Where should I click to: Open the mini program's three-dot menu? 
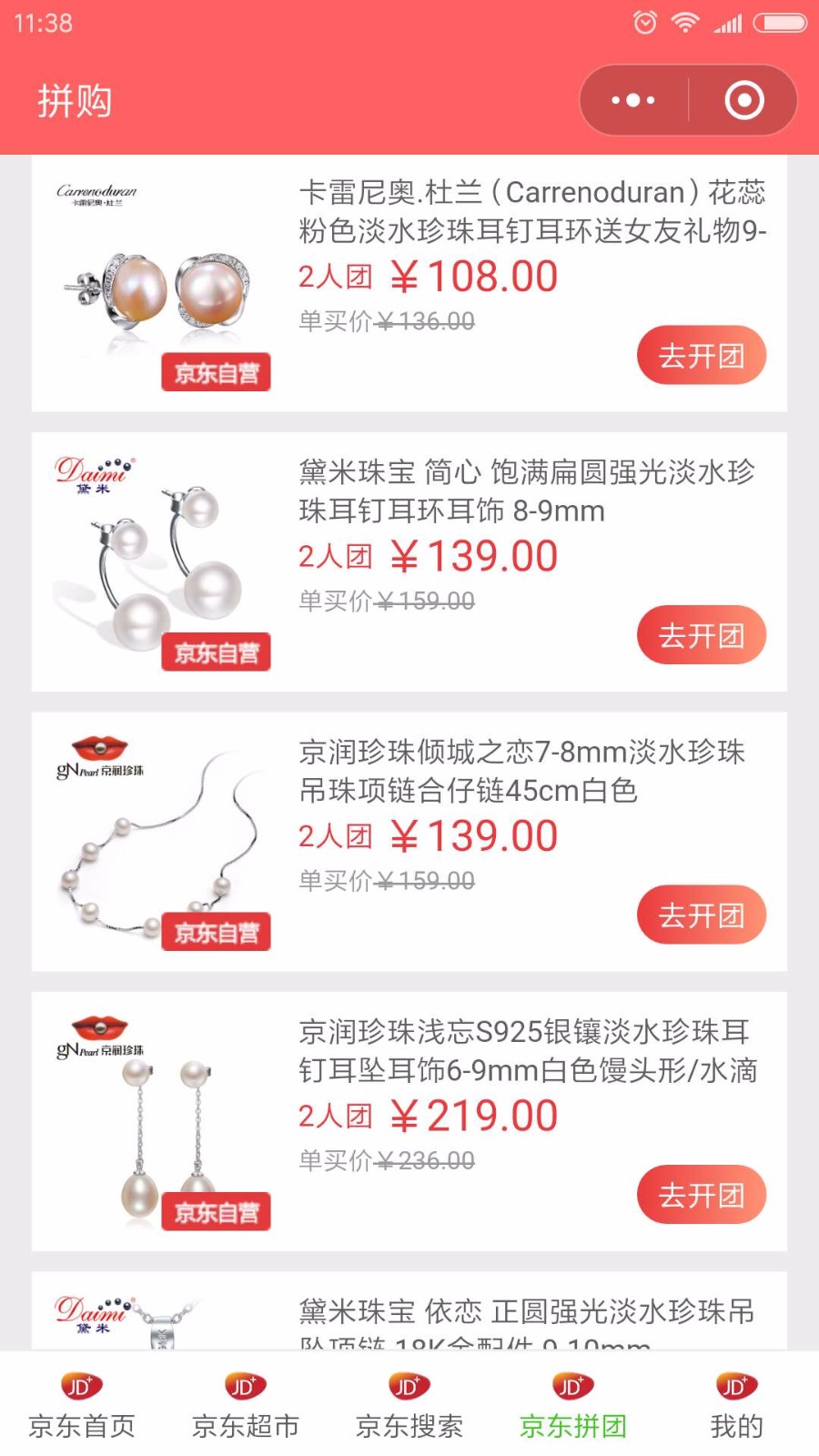click(633, 100)
